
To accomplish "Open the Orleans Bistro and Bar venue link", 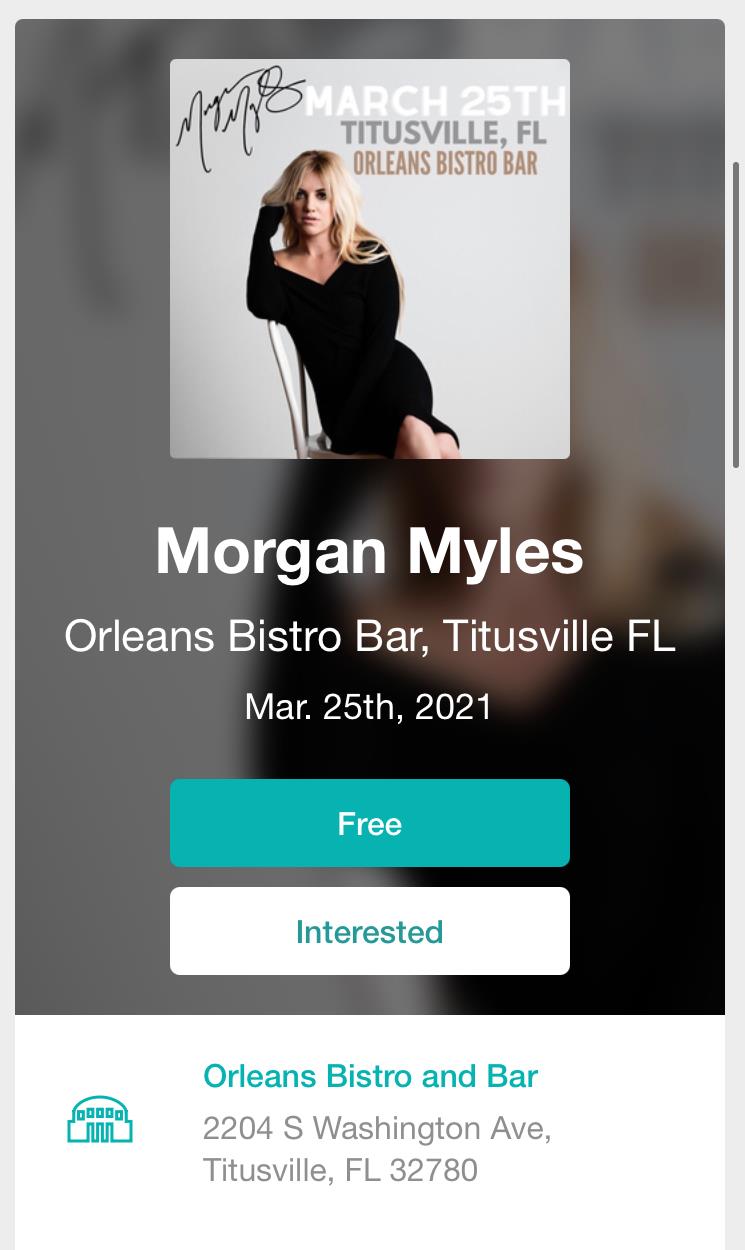I will (x=370, y=1076).
